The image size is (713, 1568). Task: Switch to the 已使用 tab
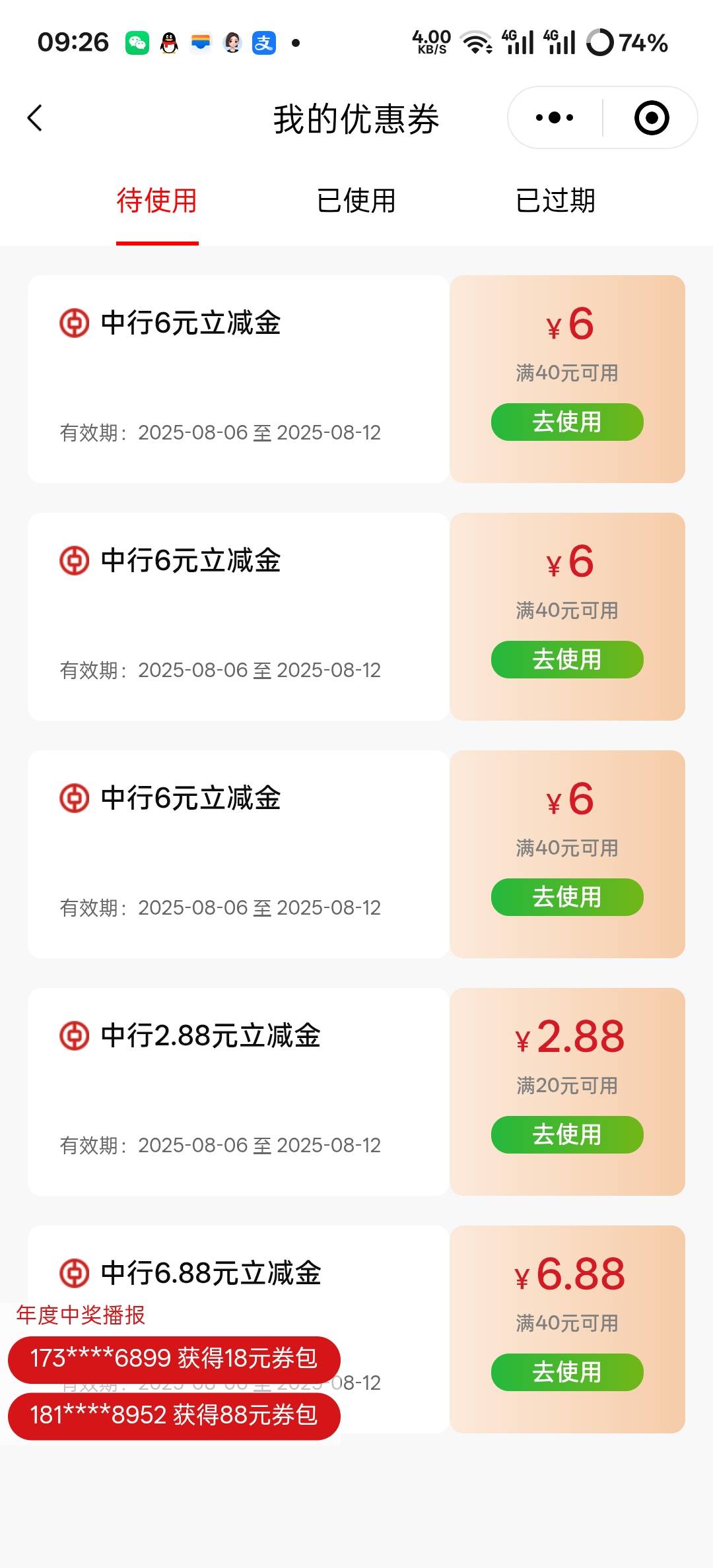click(356, 201)
